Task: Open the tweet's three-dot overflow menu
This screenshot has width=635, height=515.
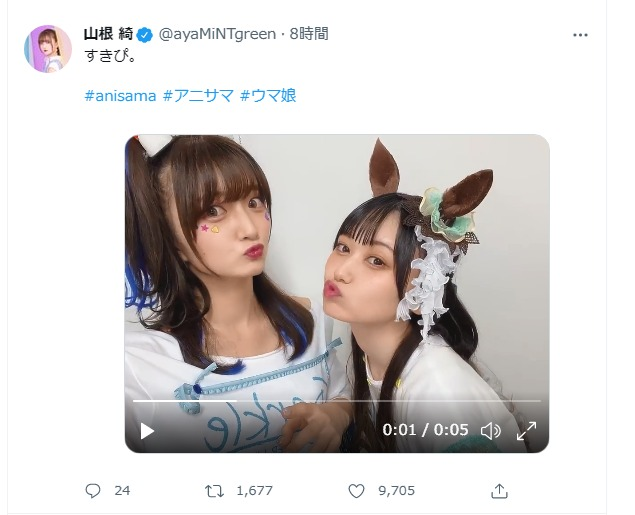Action: click(580, 34)
